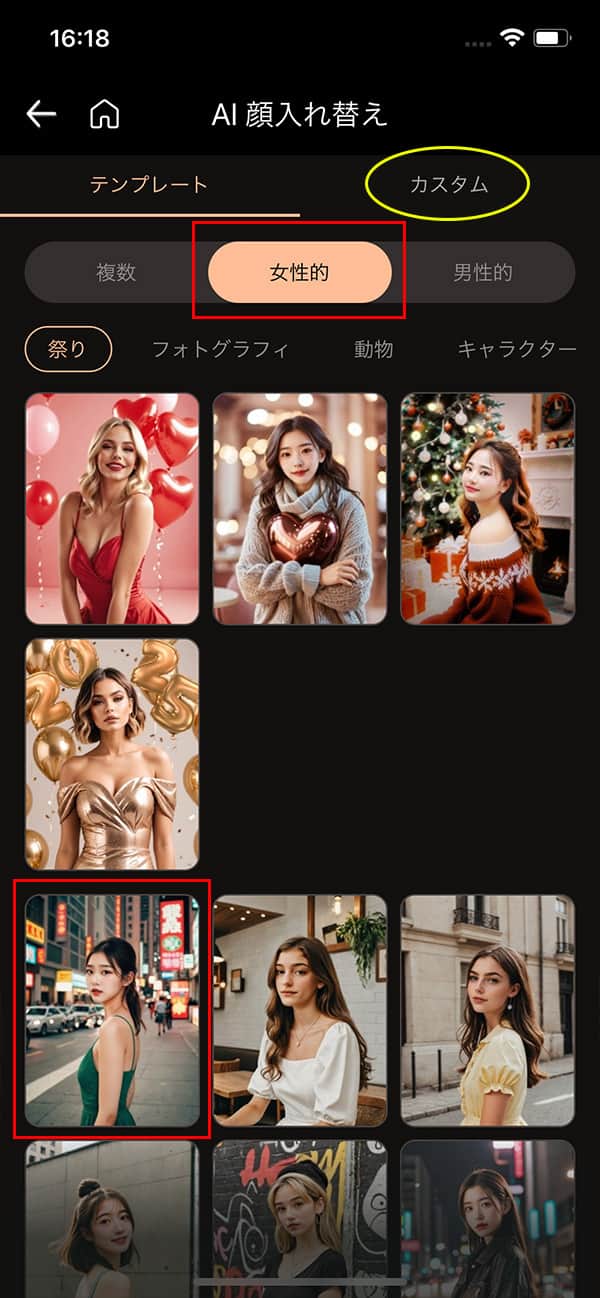Tap the 祭り category chip

pyautogui.click(x=68, y=349)
